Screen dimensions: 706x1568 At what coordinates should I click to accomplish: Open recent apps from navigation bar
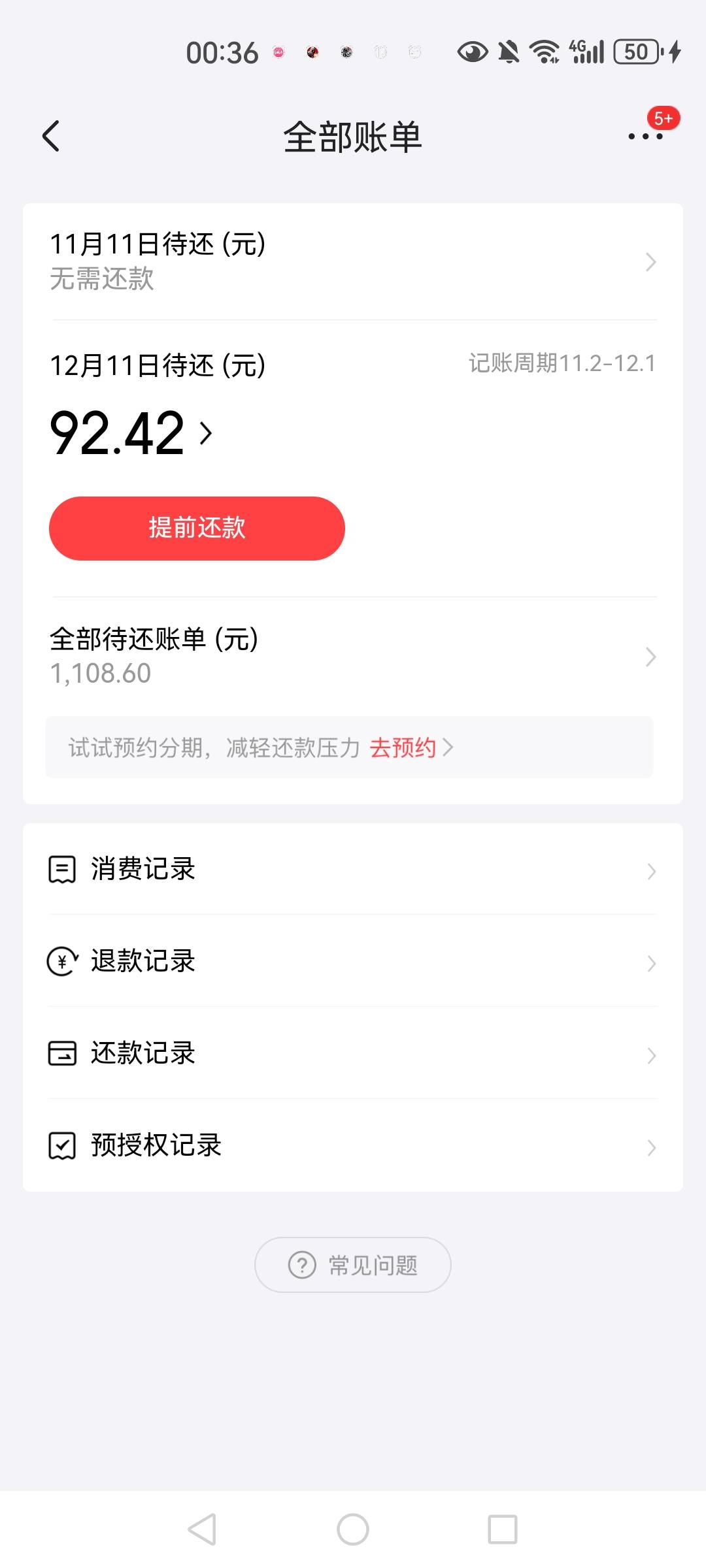503,1529
